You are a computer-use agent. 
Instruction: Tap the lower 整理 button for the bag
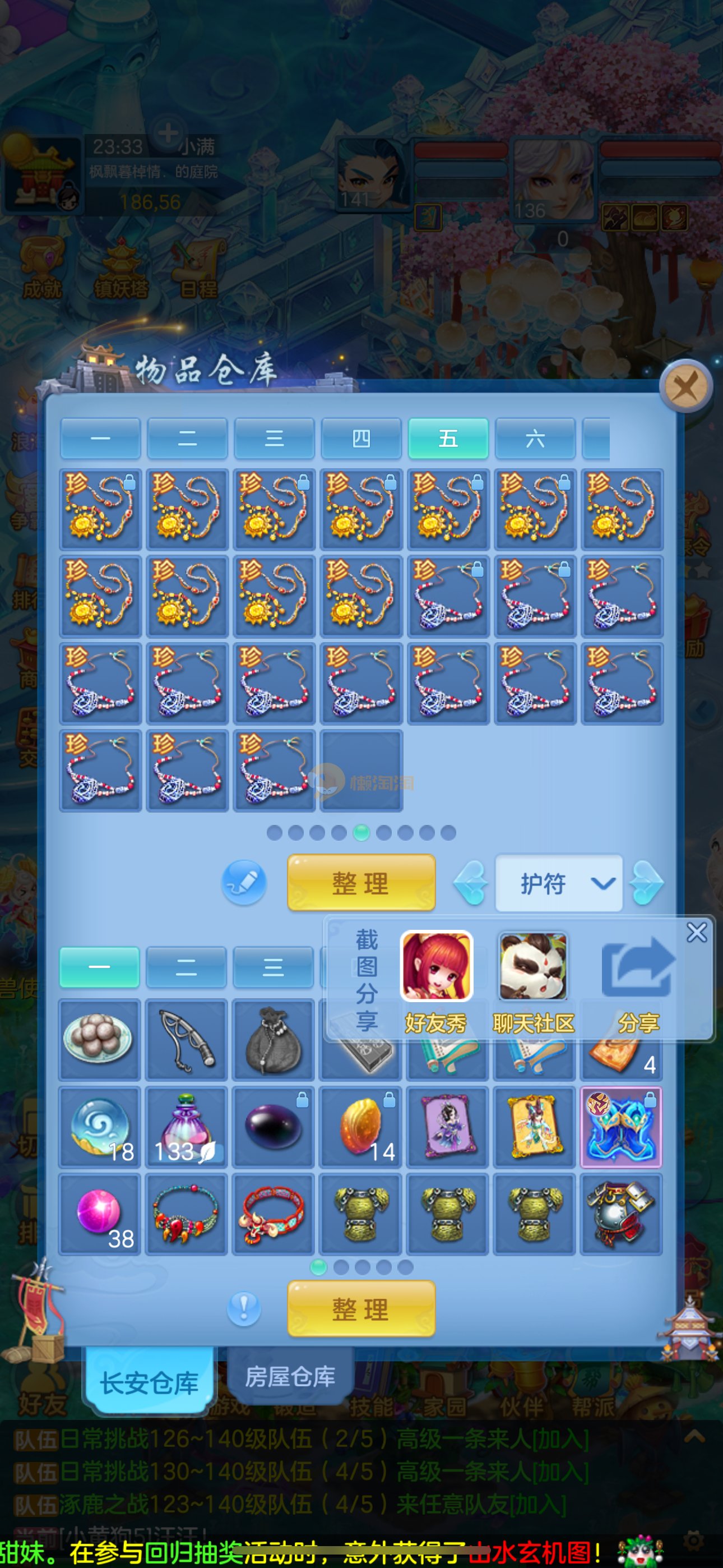[361, 1308]
